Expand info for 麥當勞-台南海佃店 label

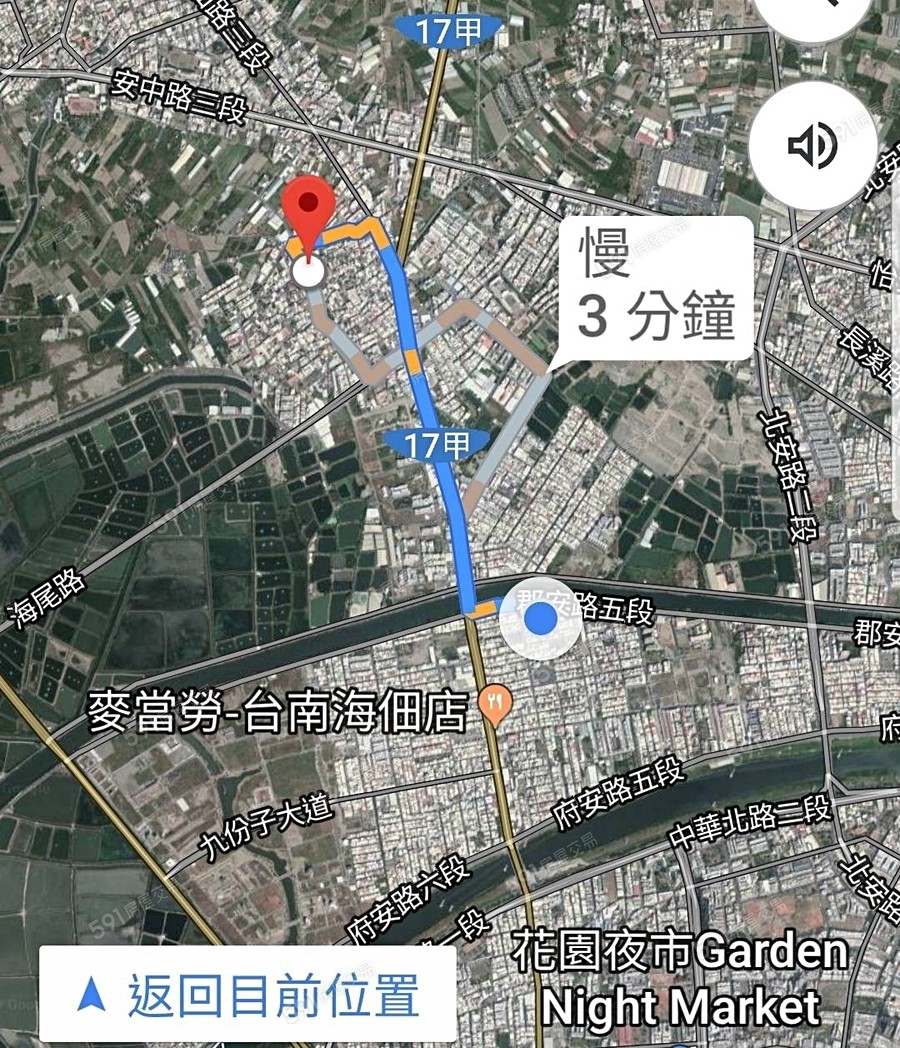click(277, 708)
